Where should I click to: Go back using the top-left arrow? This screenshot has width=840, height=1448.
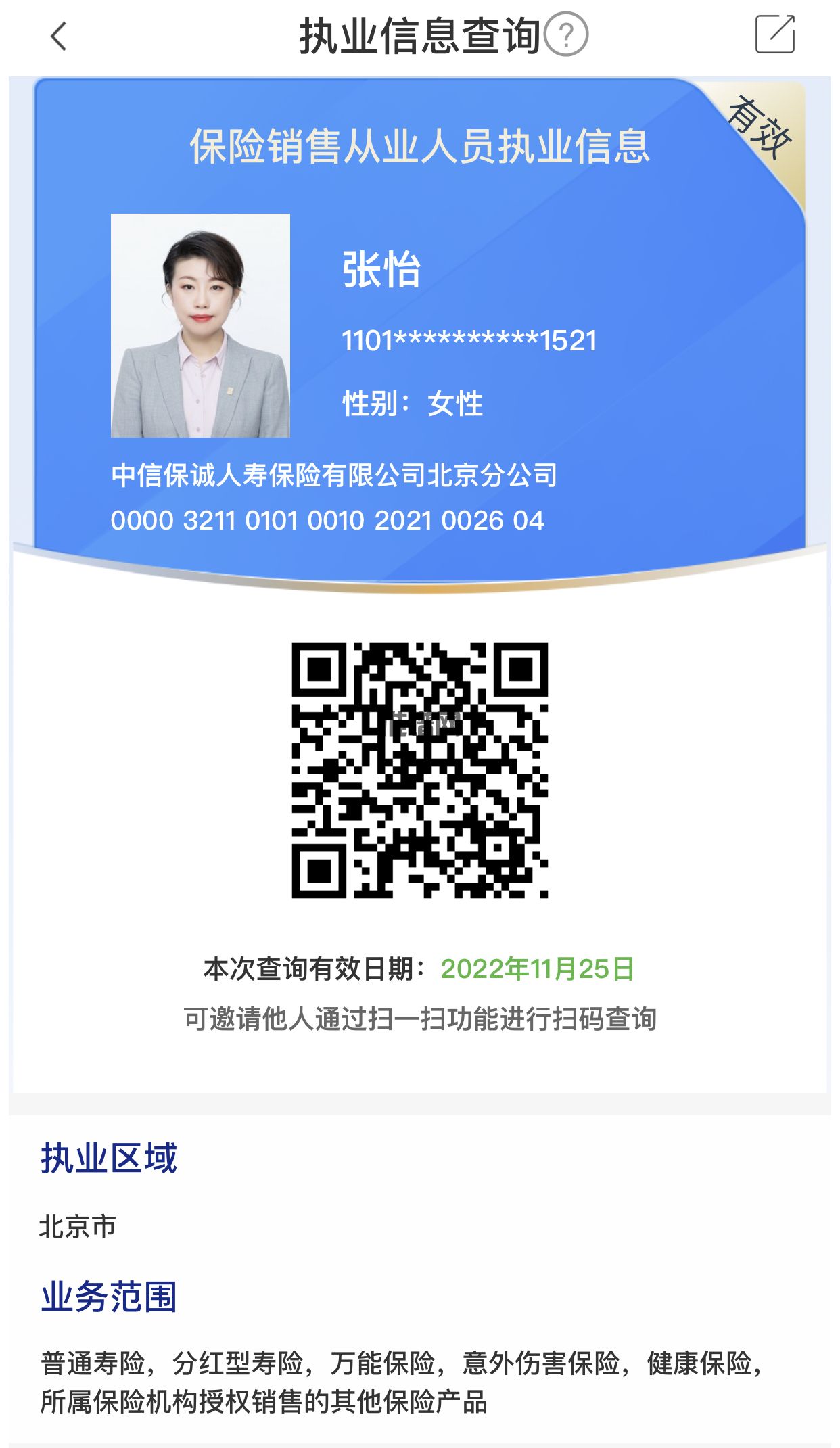(59, 37)
